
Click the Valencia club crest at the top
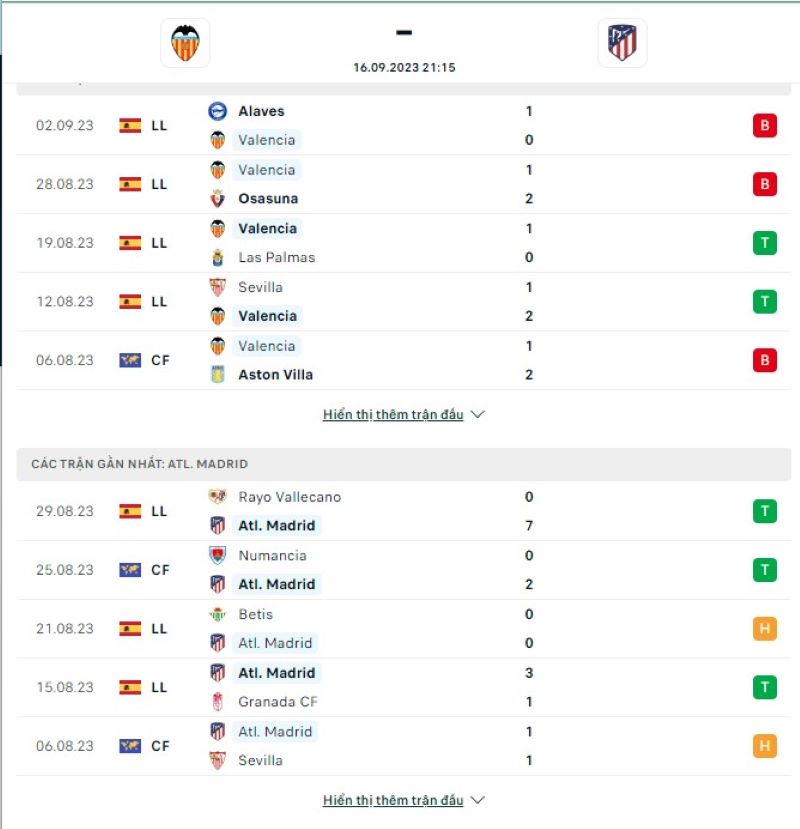(x=184, y=42)
